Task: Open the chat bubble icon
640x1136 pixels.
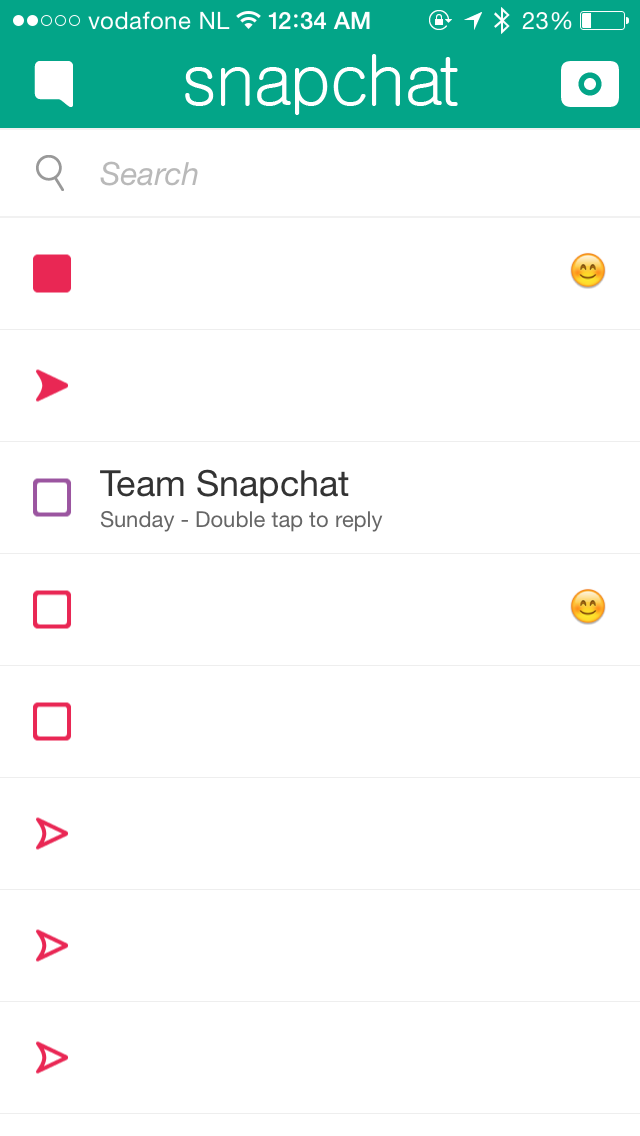Action: coord(54,83)
